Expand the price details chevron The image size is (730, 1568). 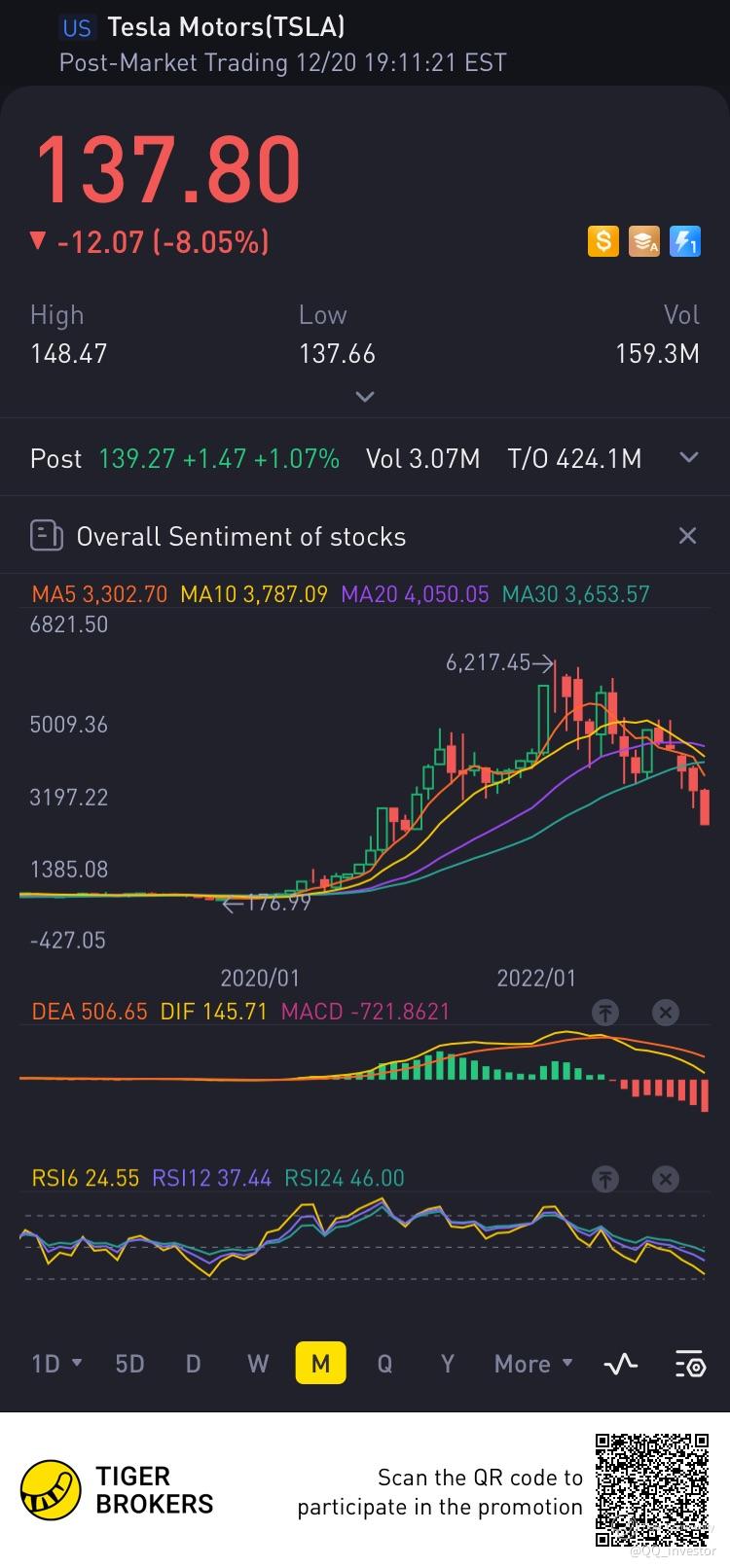click(365, 397)
